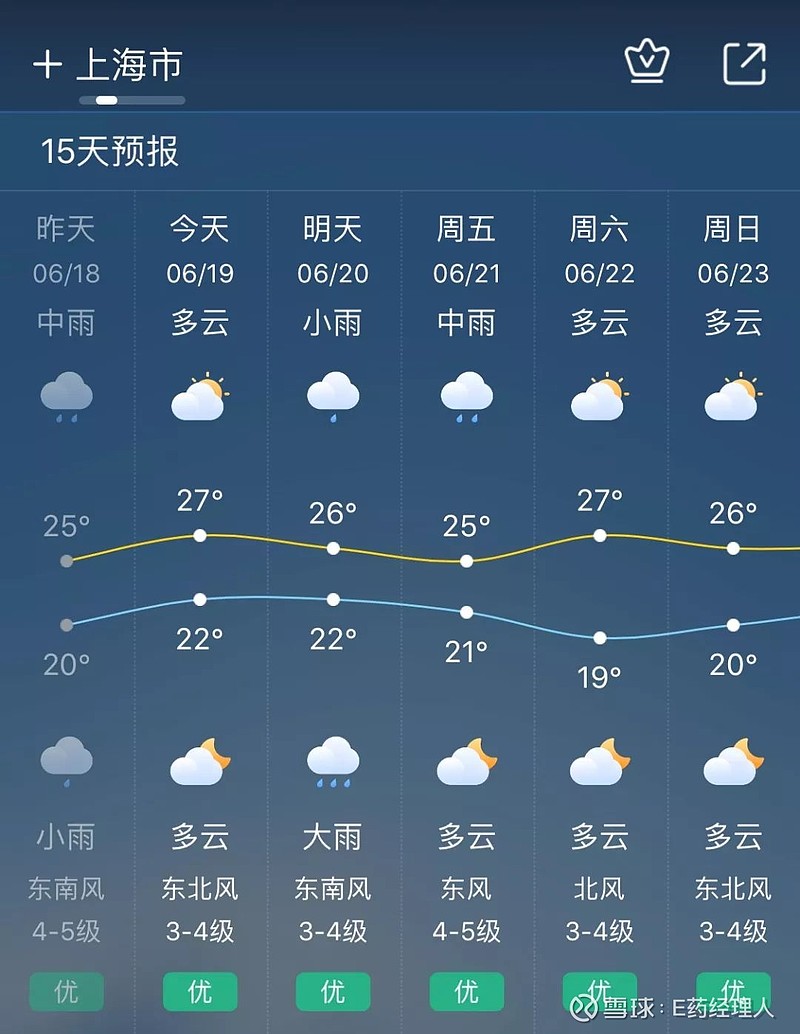The height and width of the screenshot is (1034, 800).
Task: Tap the 大雨 label under 明天
Action: [x=333, y=837]
